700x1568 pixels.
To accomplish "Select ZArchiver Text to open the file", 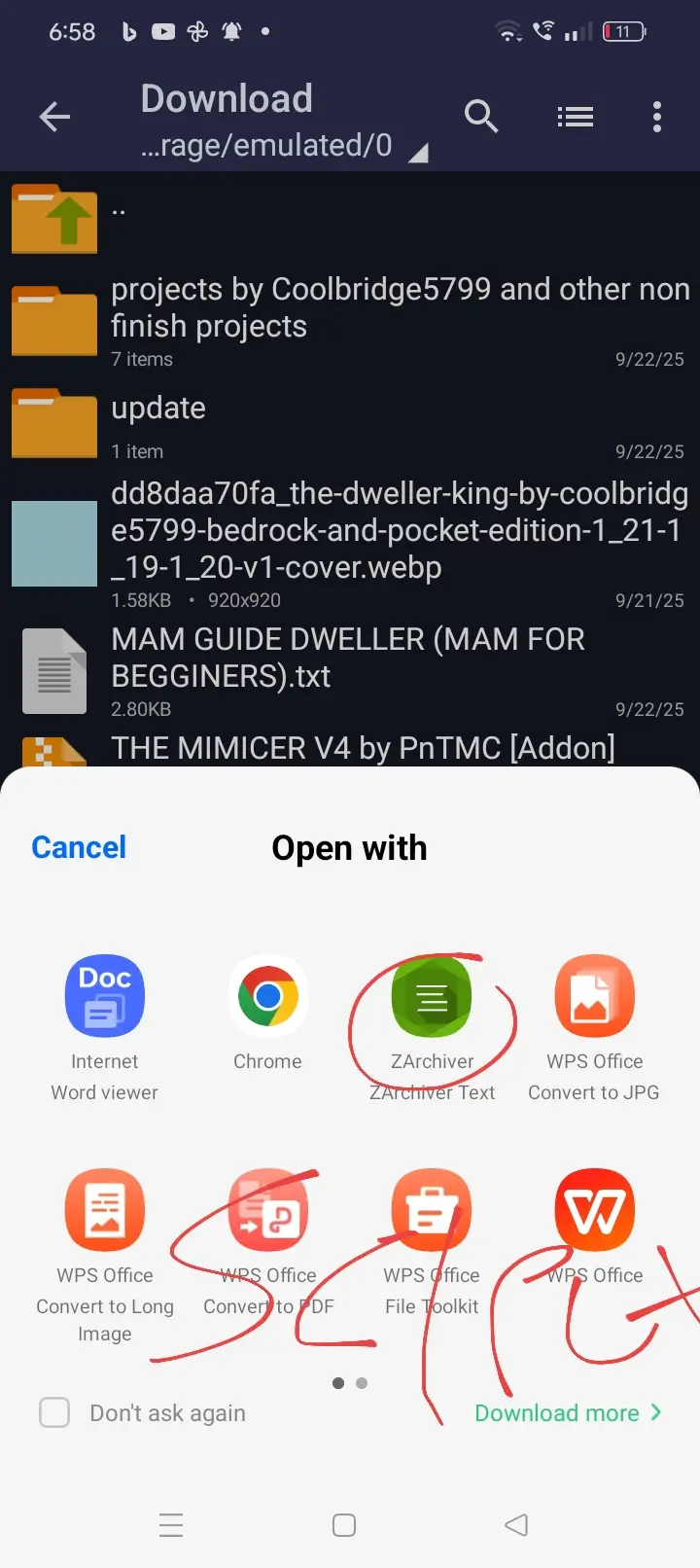I will click(x=432, y=1028).
